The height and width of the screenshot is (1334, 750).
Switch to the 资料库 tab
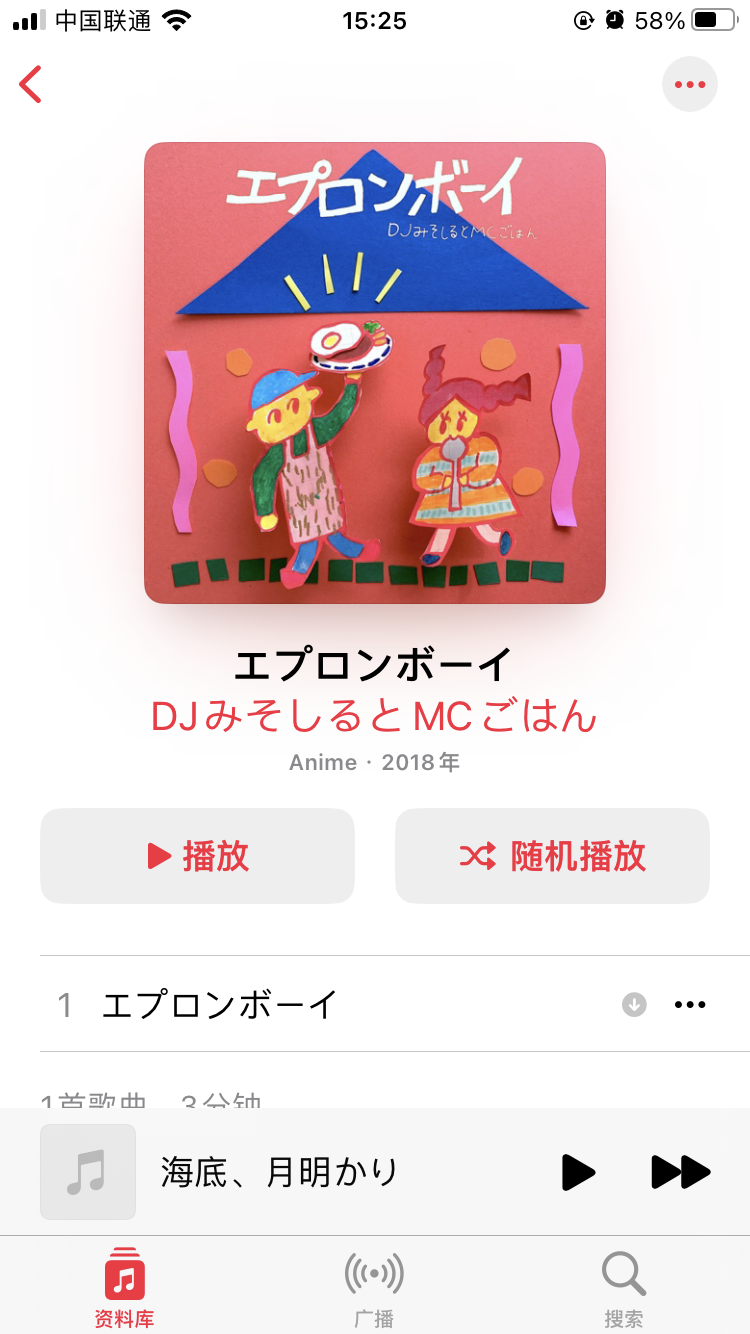click(x=124, y=1286)
